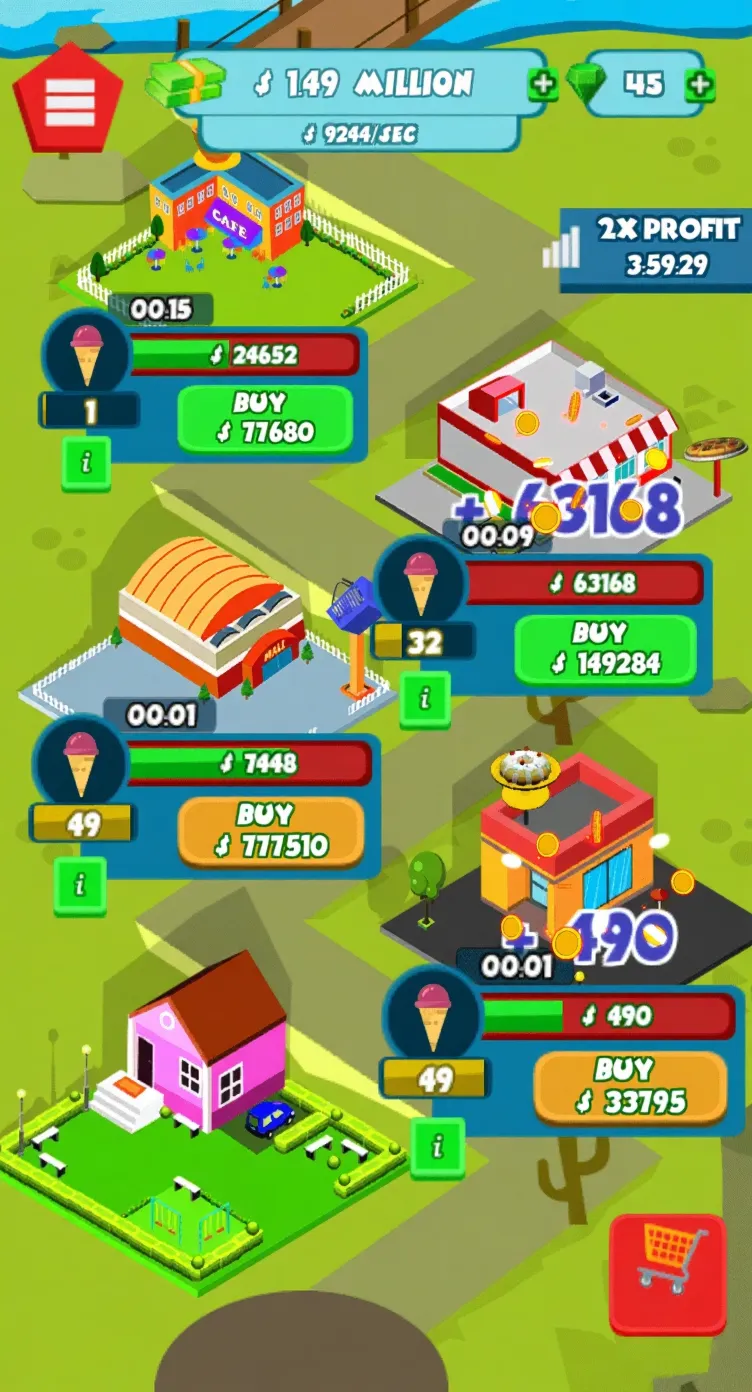Buy mall upgrade for $777510
The image size is (752, 1392).
click(270, 831)
